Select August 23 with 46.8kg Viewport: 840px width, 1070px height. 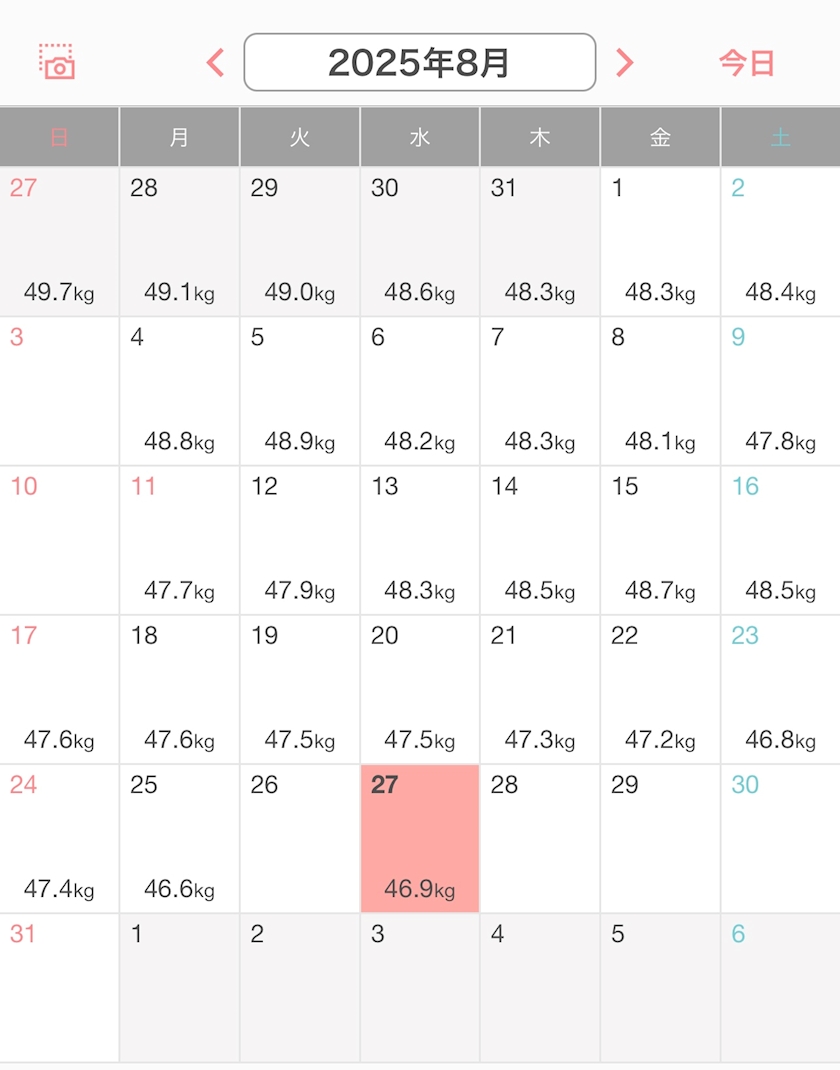click(x=781, y=689)
